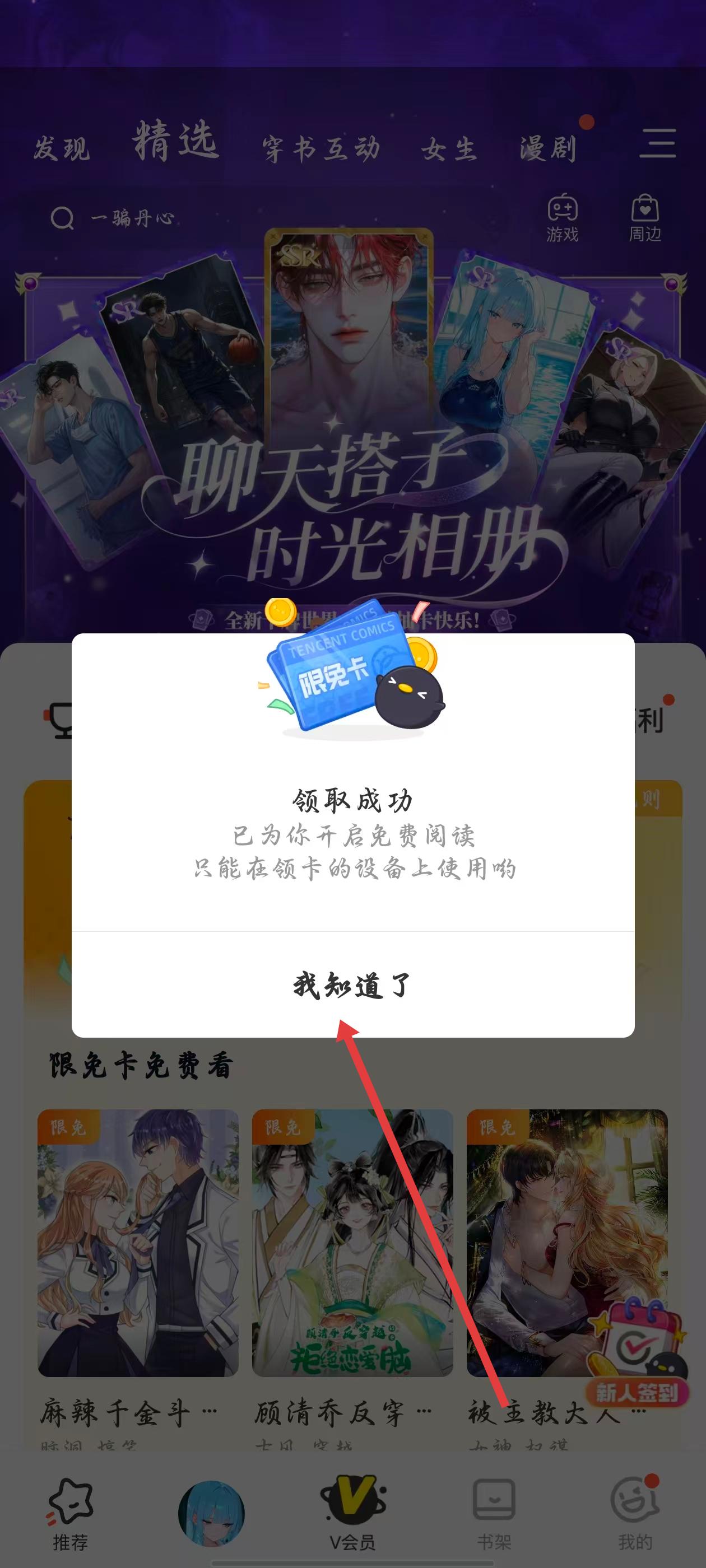706x1568 pixels.
Task: Go to the V会员 bottom tab
Action: click(352, 1514)
